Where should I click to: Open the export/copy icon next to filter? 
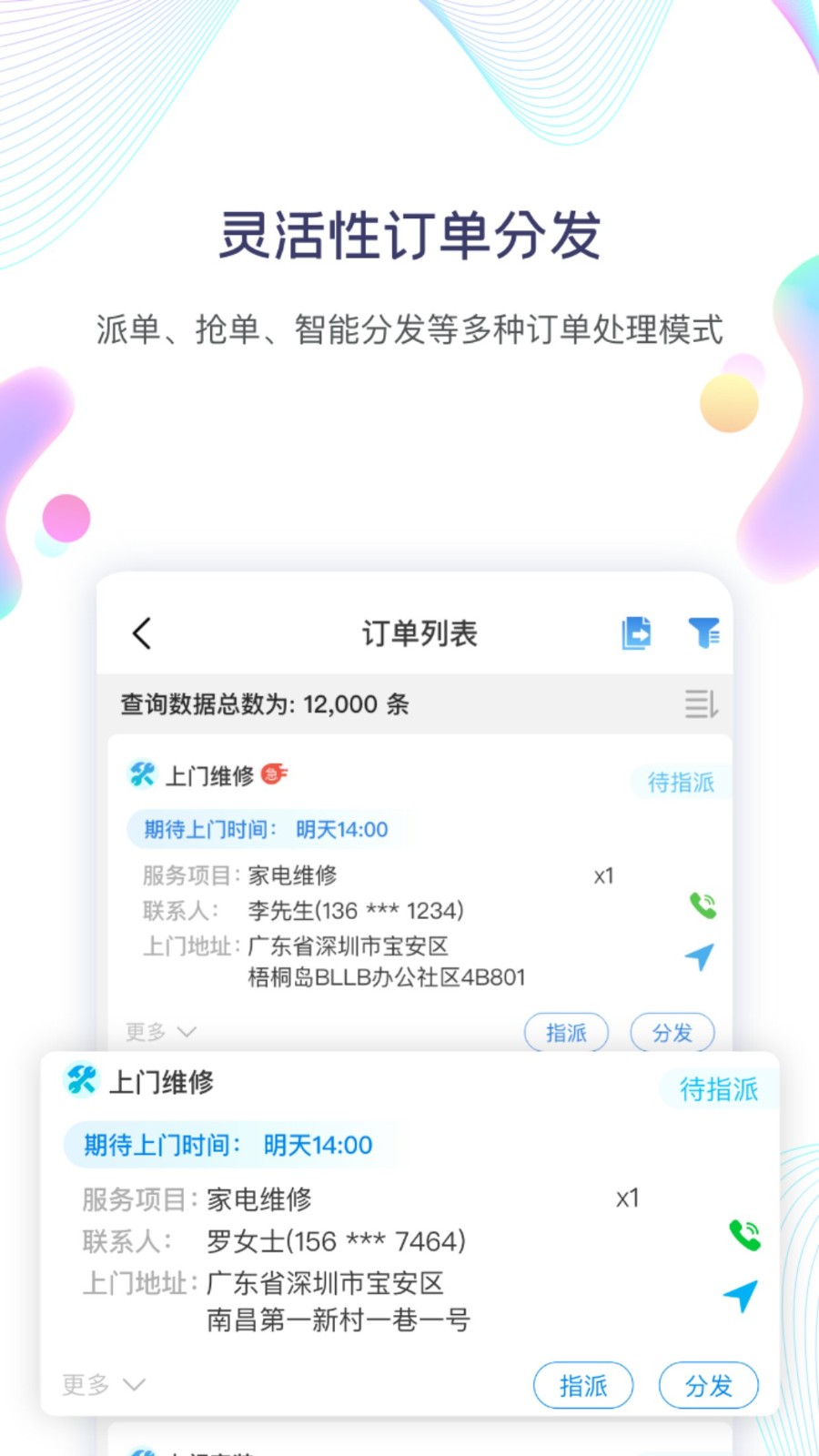pyautogui.click(x=636, y=633)
